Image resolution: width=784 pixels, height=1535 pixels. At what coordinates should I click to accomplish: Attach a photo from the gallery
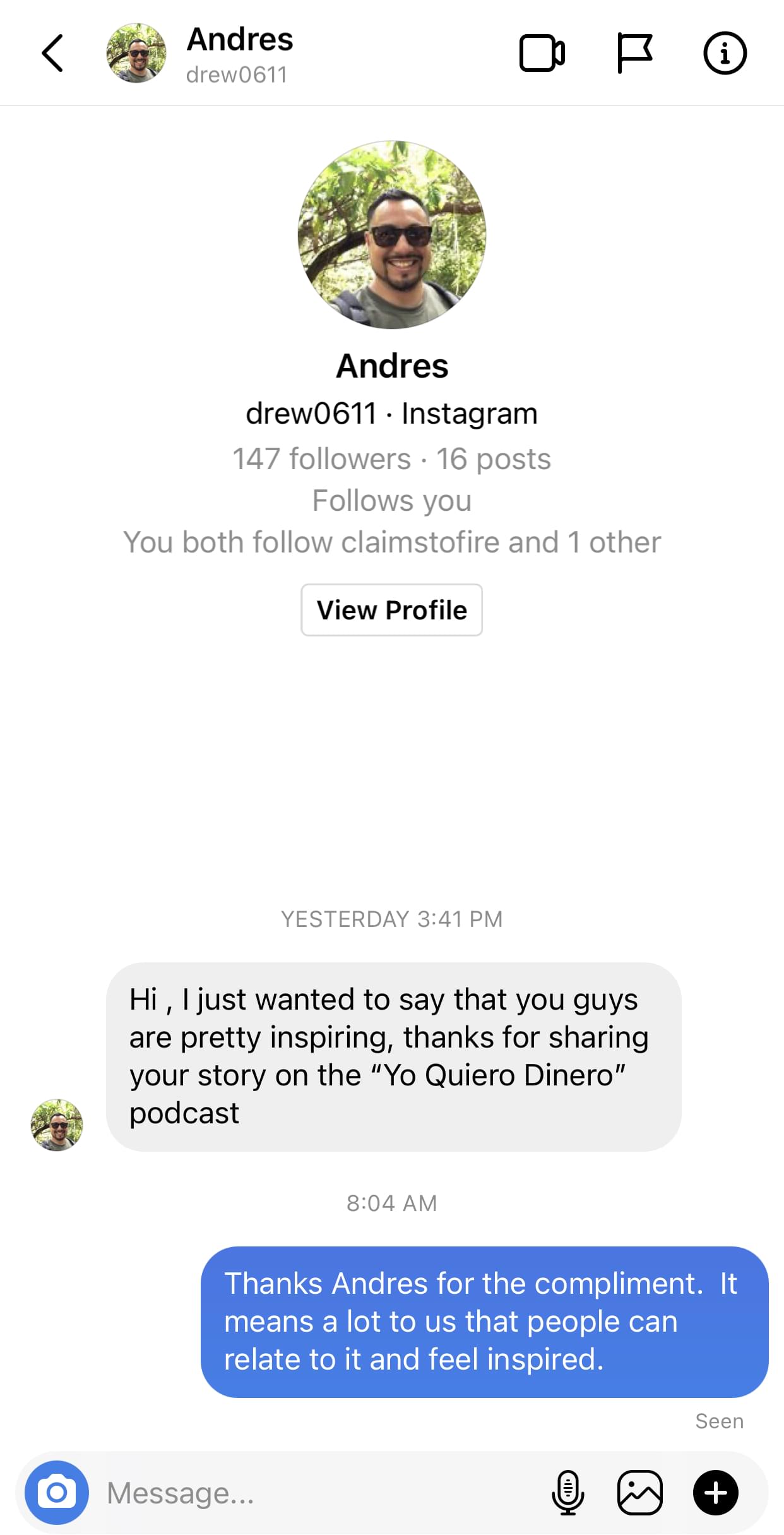tap(639, 1493)
